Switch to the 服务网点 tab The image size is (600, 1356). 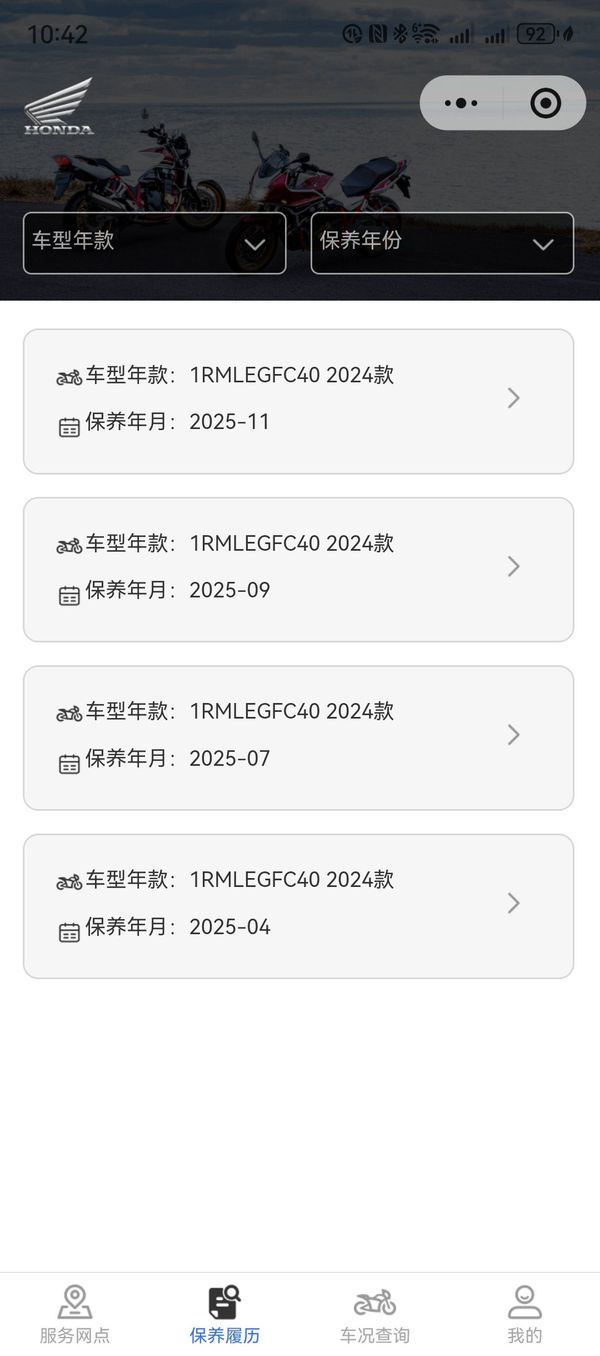(x=75, y=1314)
